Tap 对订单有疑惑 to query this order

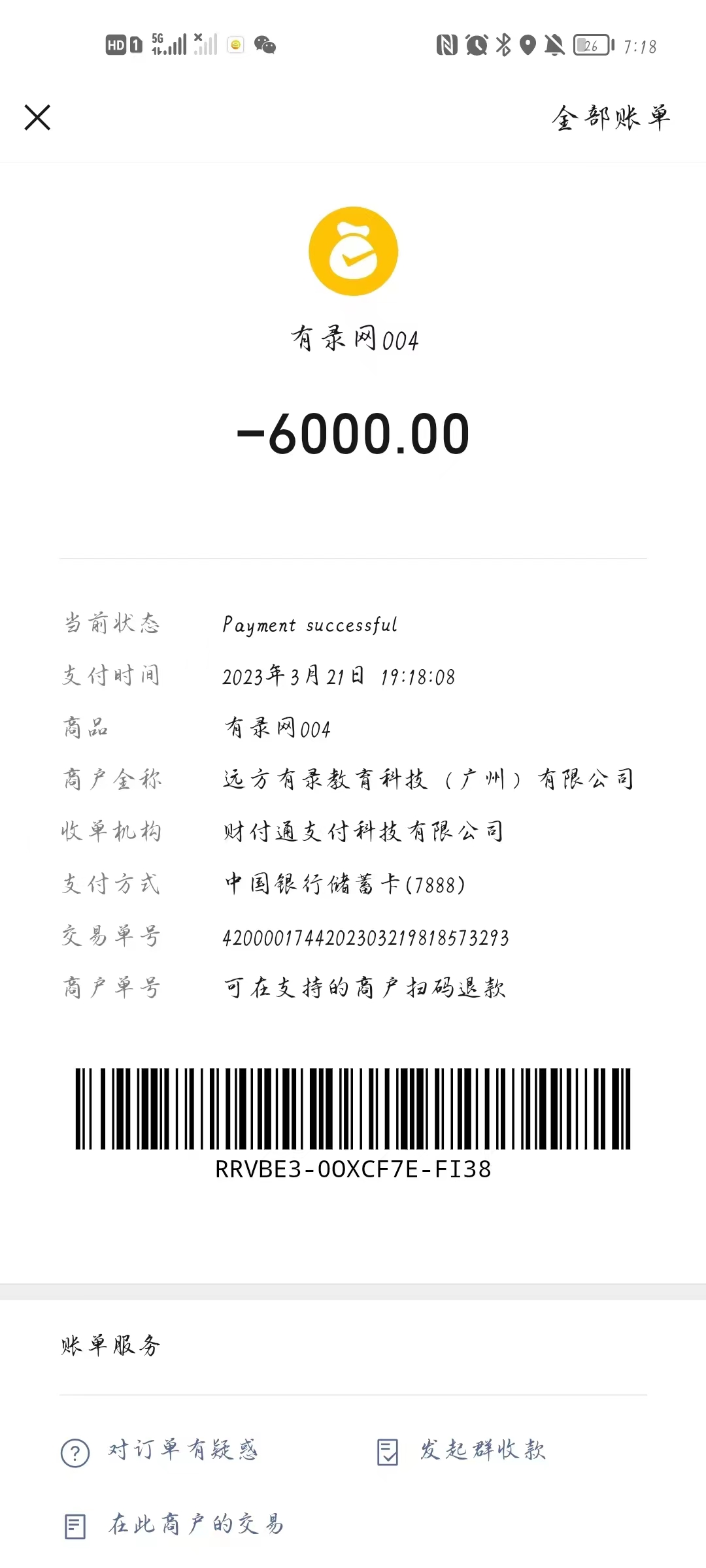pos(160,1451)
